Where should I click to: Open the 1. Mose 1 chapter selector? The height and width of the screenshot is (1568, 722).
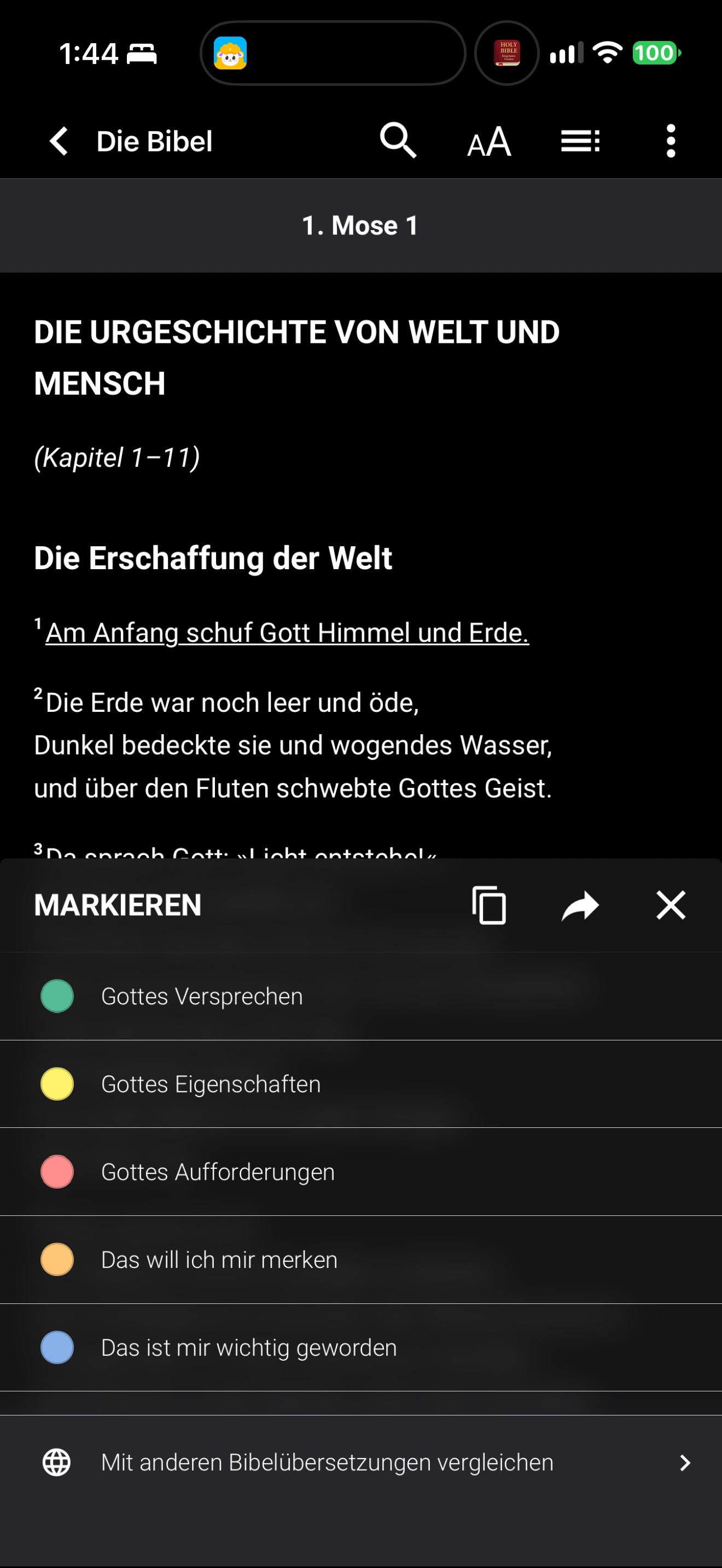[361, 225]
